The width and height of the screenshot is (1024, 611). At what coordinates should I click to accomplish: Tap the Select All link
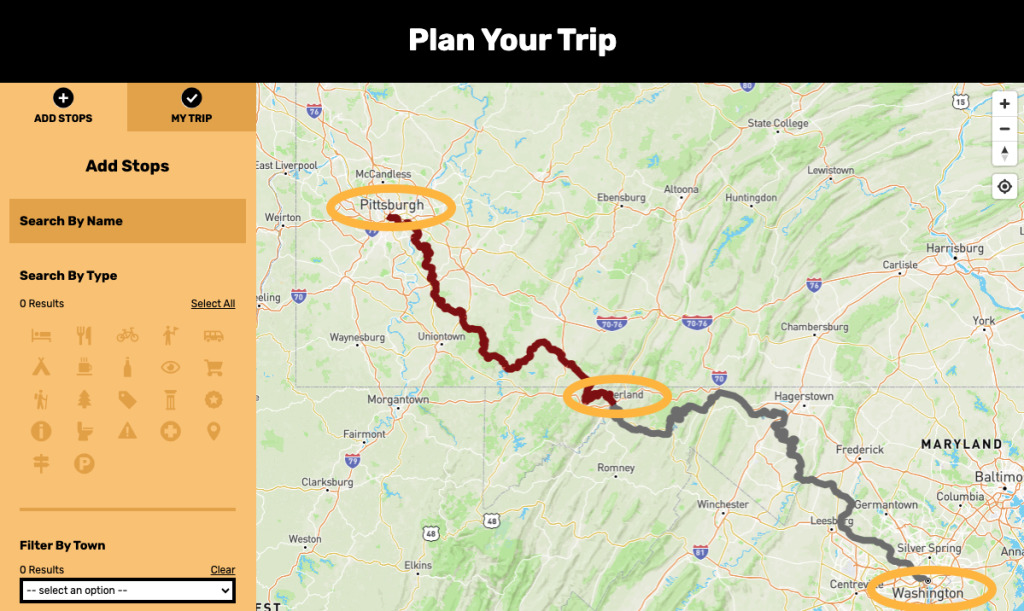(x=213, y=304)
